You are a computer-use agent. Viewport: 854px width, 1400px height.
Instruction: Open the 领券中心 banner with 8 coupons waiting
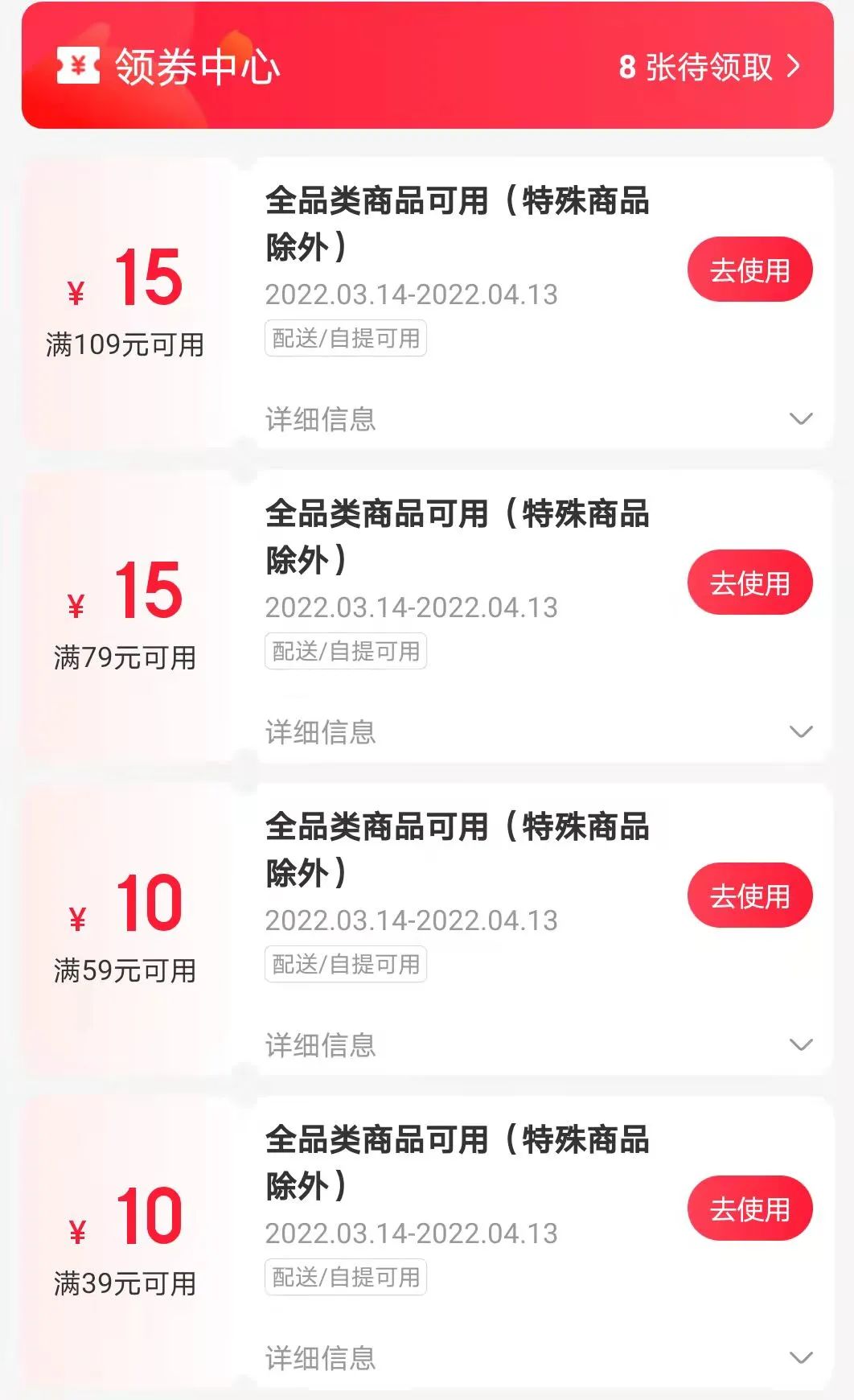coord(427,66)
